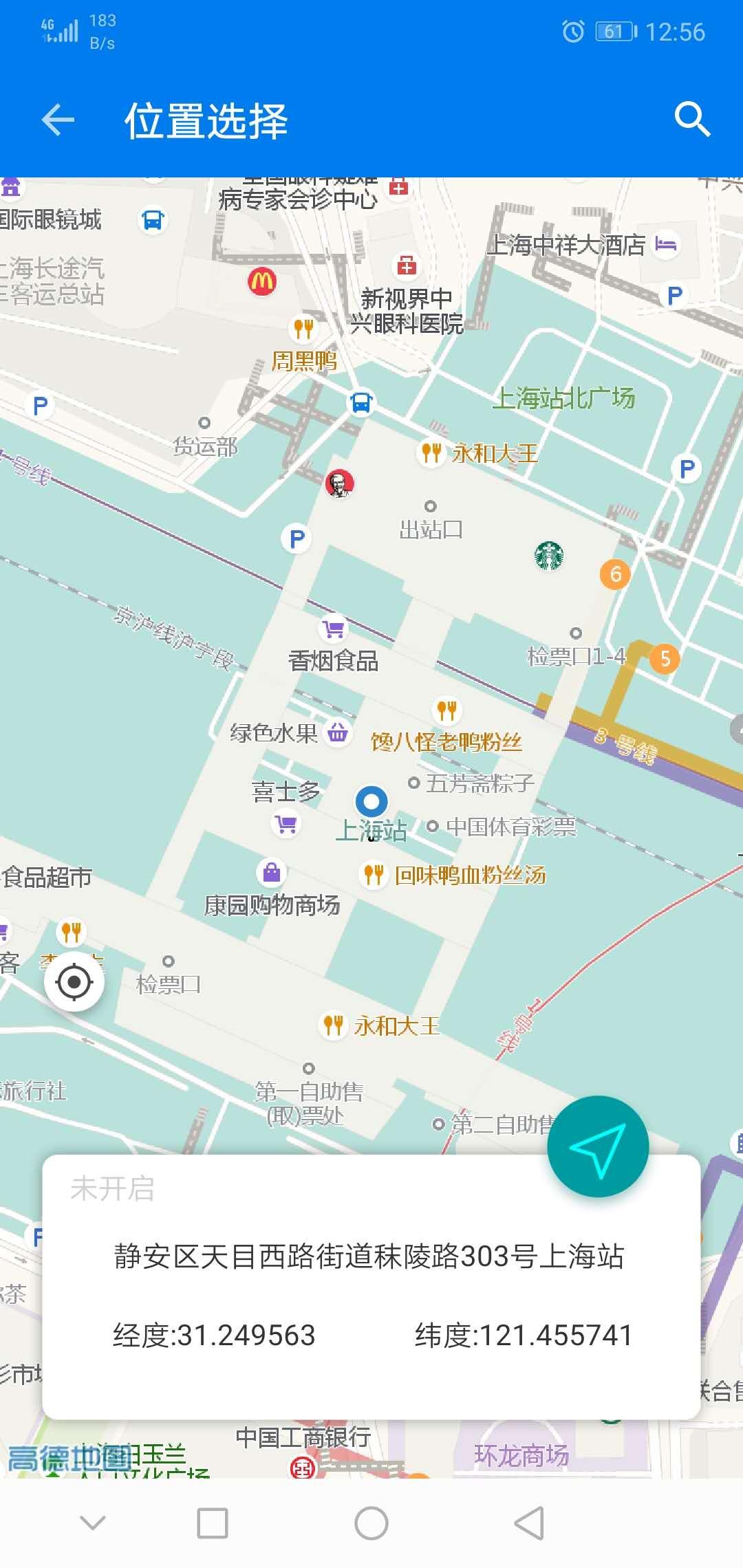
Task: Open recent apps from navigation bar
Action: [x=213, y=1523]
